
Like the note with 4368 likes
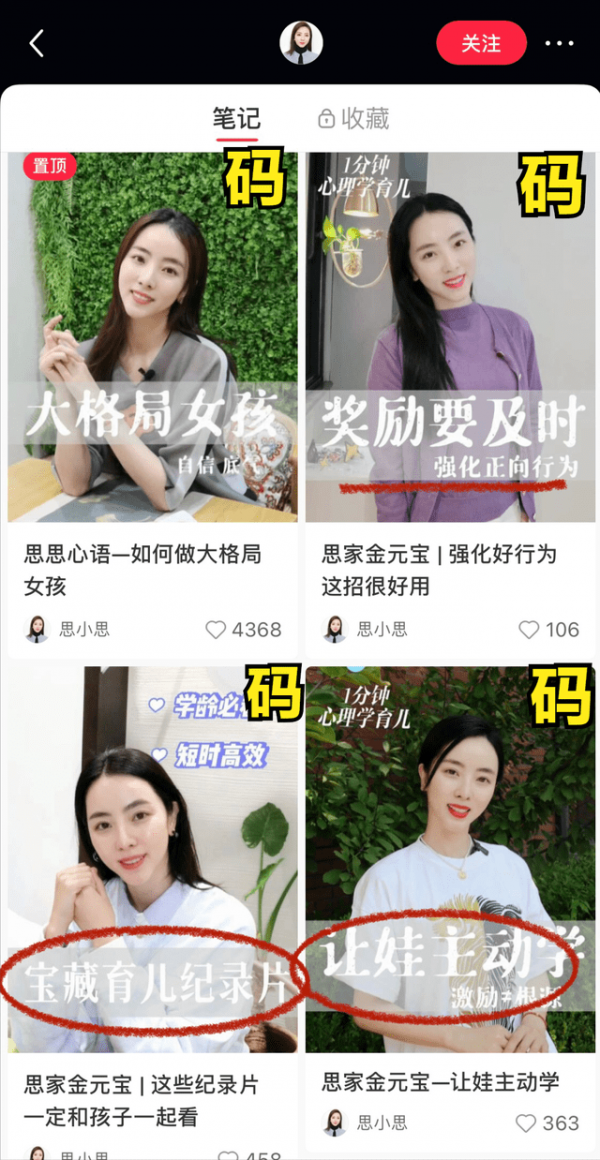coord(216,630)
